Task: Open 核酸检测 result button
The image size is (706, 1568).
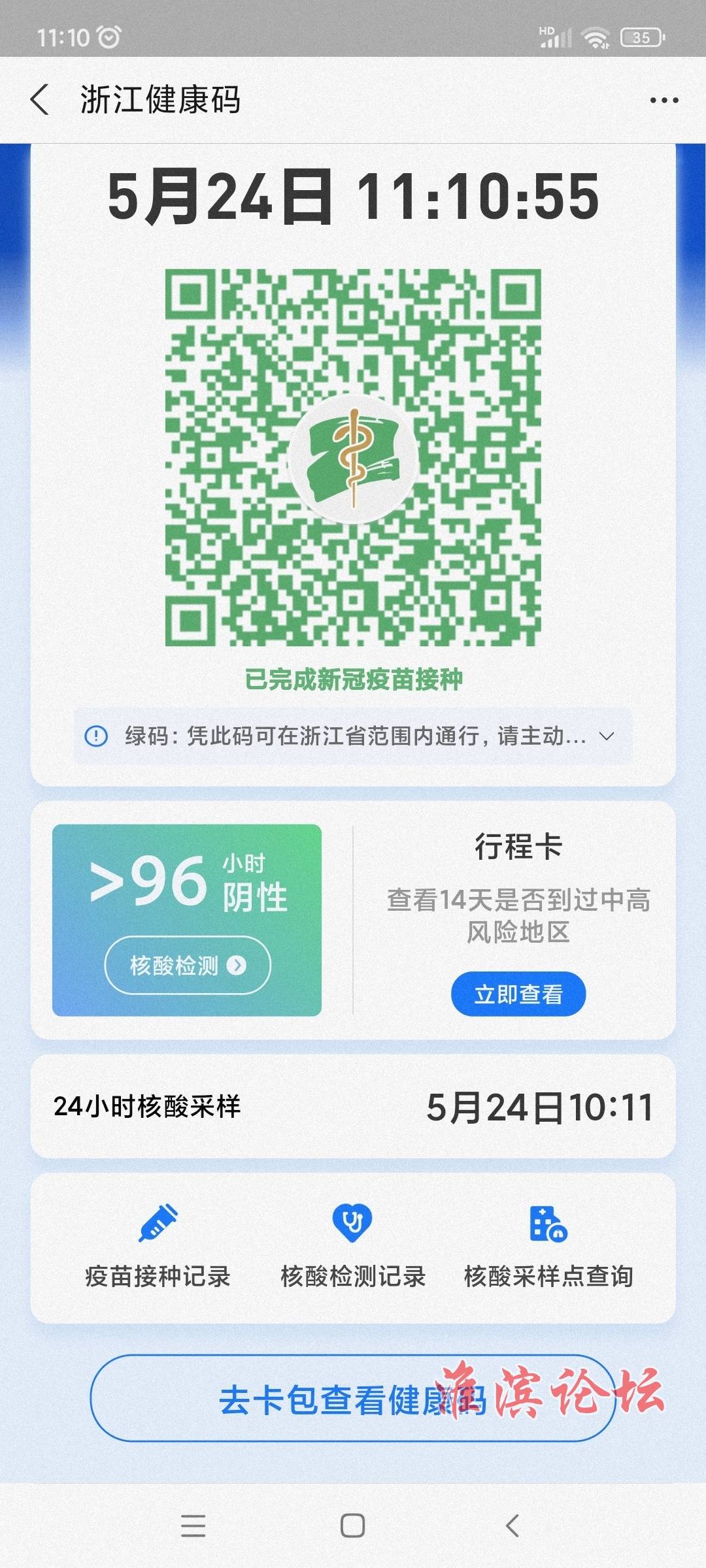Action: coord(188,965)
